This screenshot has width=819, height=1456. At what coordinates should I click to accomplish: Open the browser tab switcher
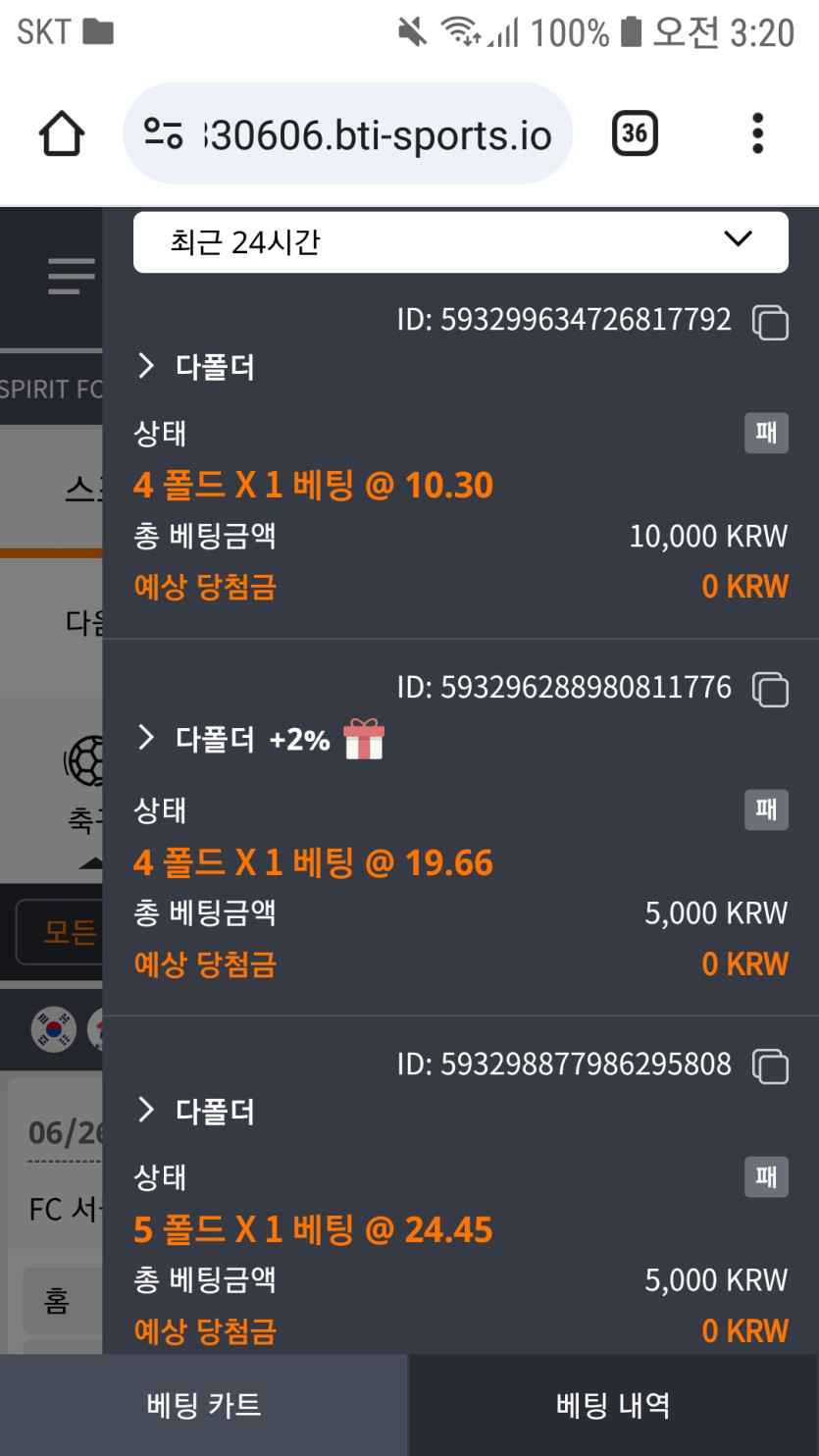(635, 133)
